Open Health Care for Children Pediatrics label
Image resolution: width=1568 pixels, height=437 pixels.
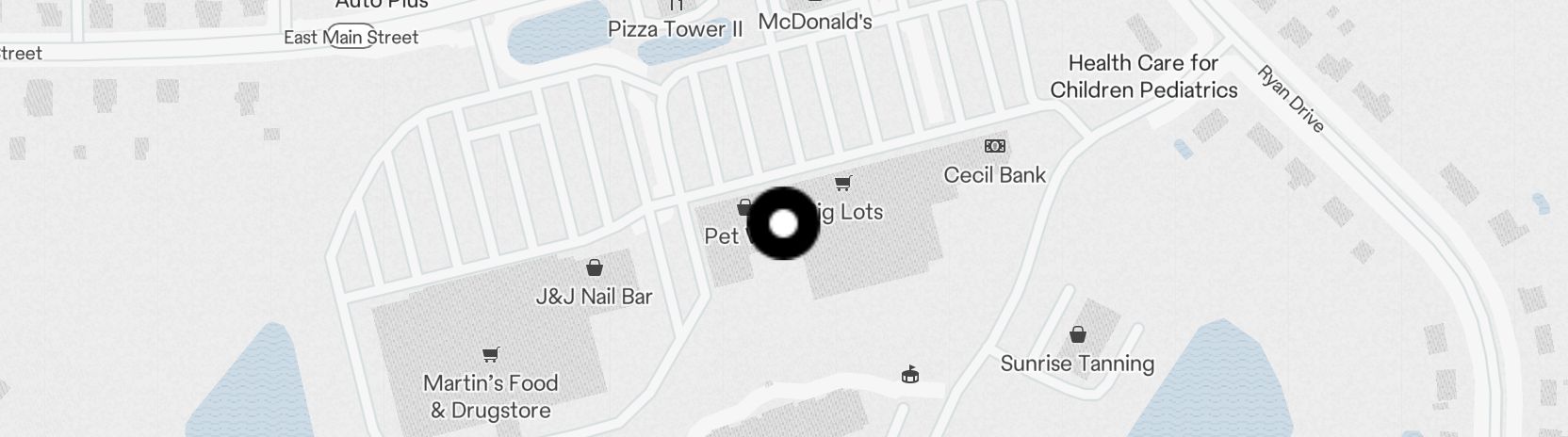pos(1143,76)
